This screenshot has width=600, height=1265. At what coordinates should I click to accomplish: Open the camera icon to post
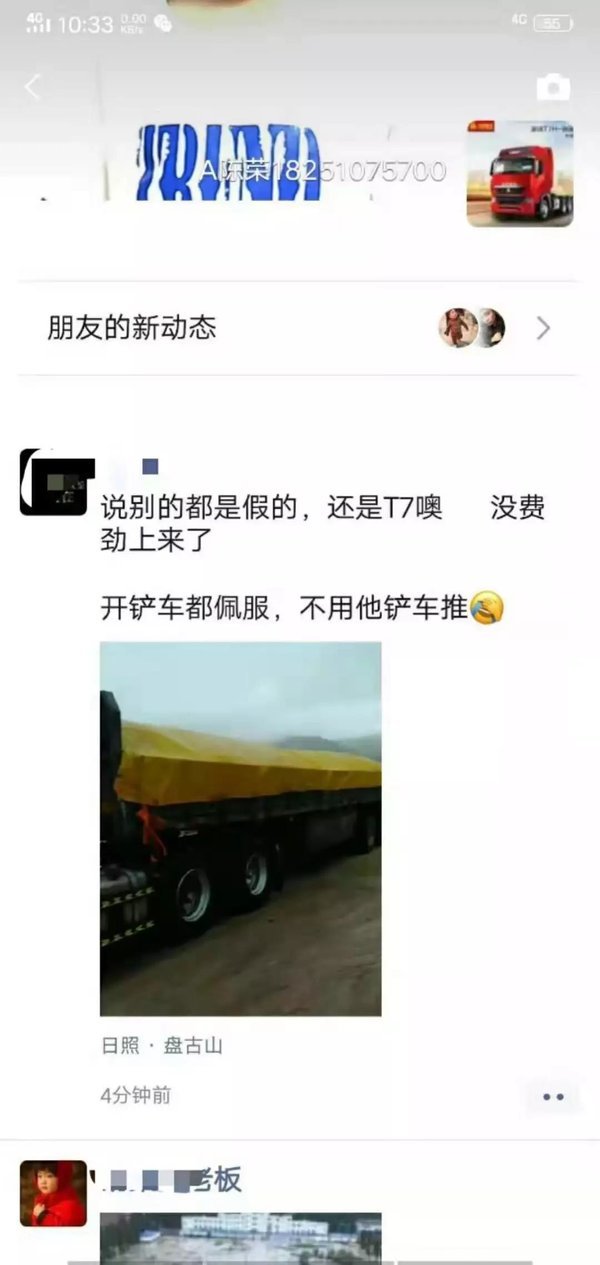pos(553,88)
